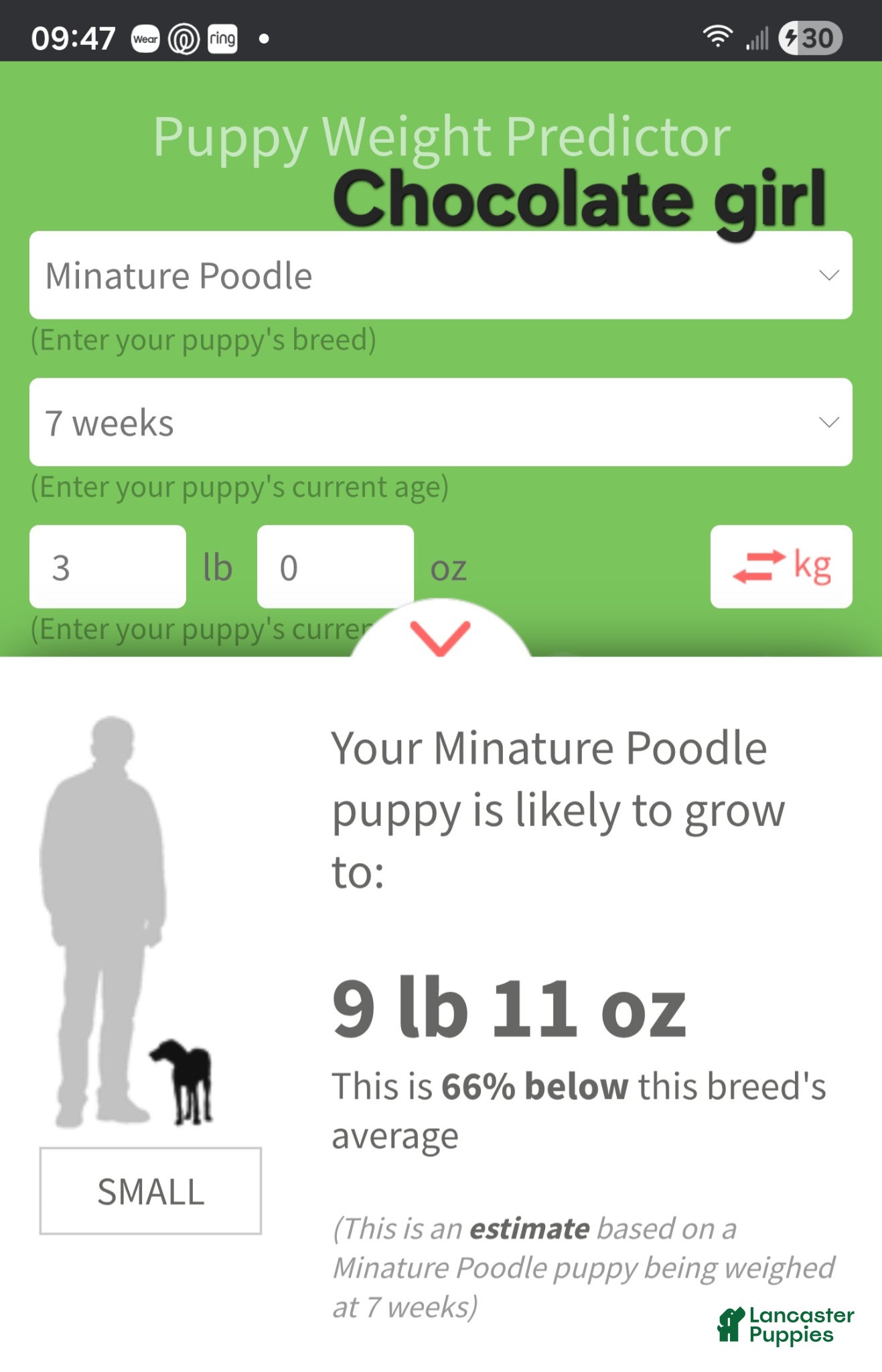Click the pounds weight input field
This screenshot has width=882, height=1372.
107,566
